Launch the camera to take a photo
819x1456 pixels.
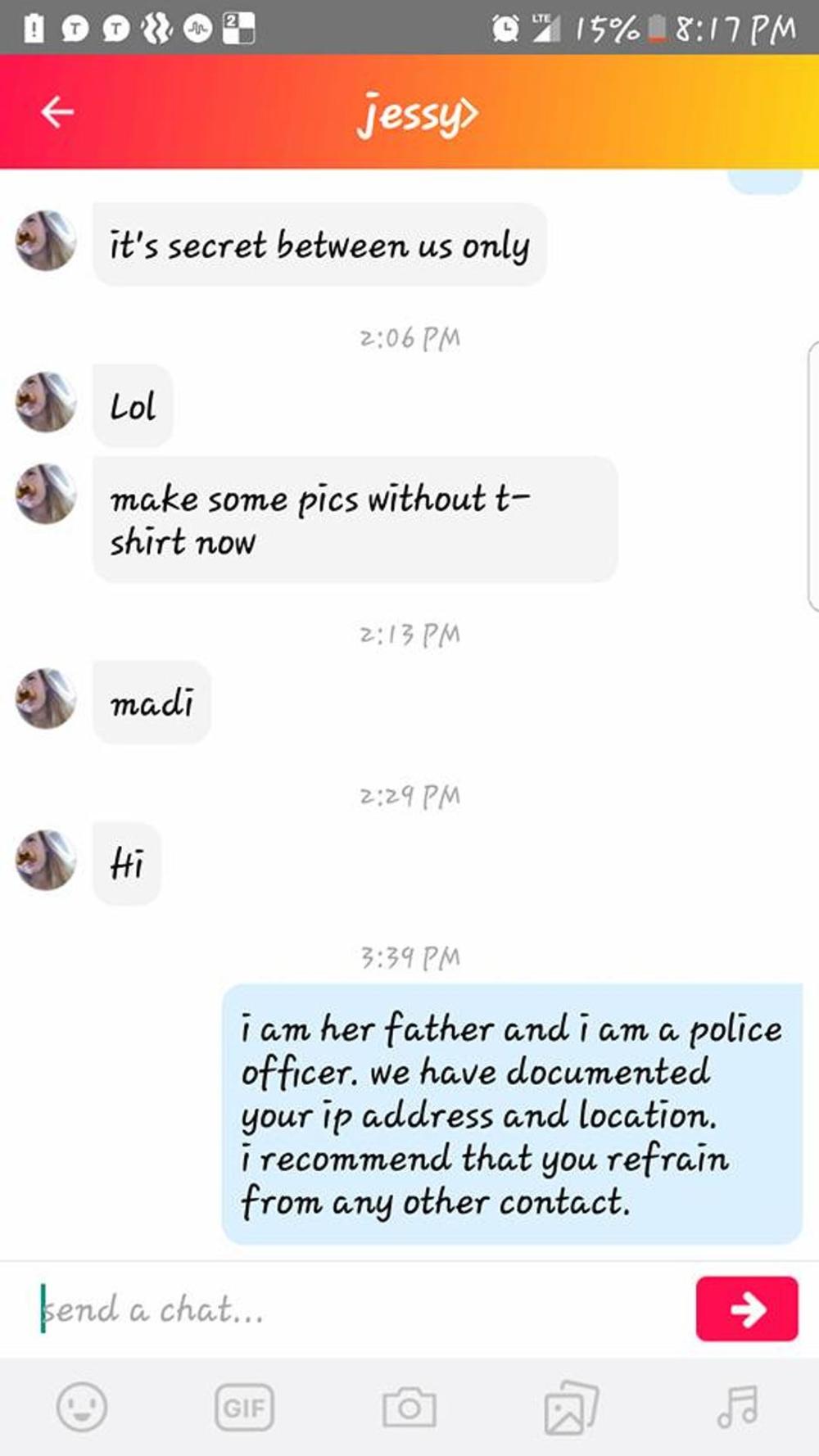click(409, 1407)
